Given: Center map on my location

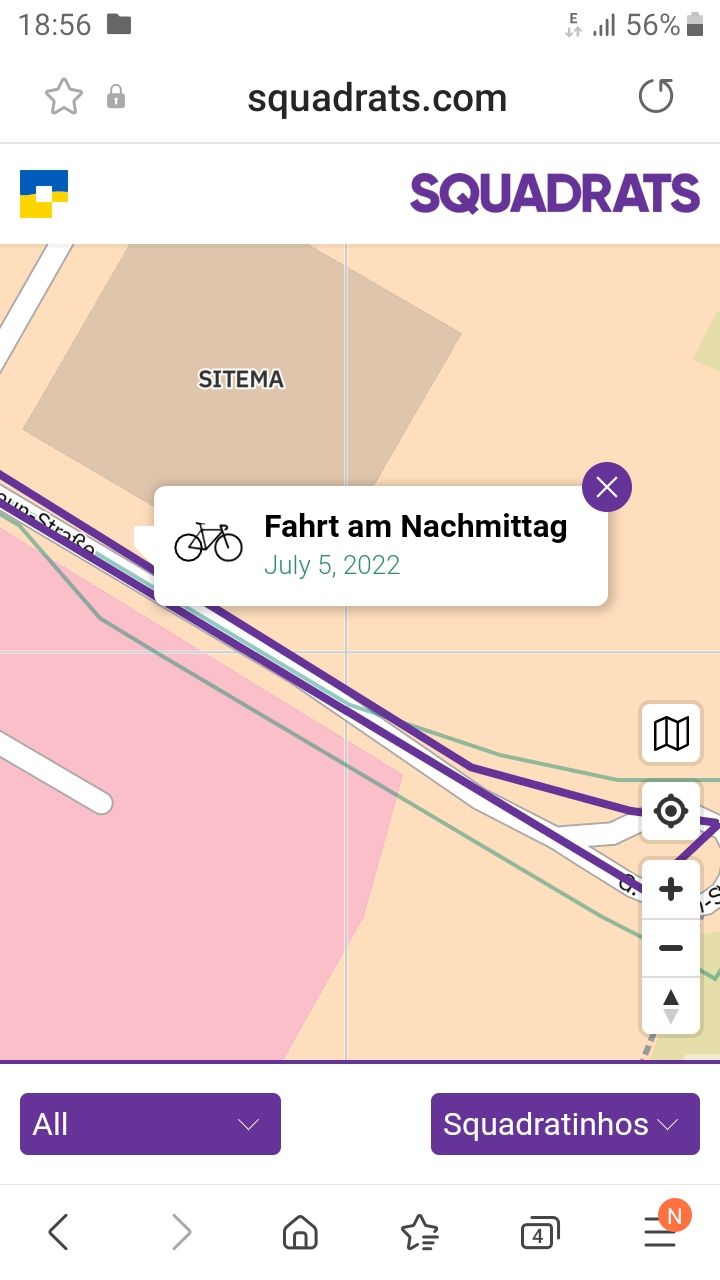Looking at the screenshot, I should click(671, 811).
